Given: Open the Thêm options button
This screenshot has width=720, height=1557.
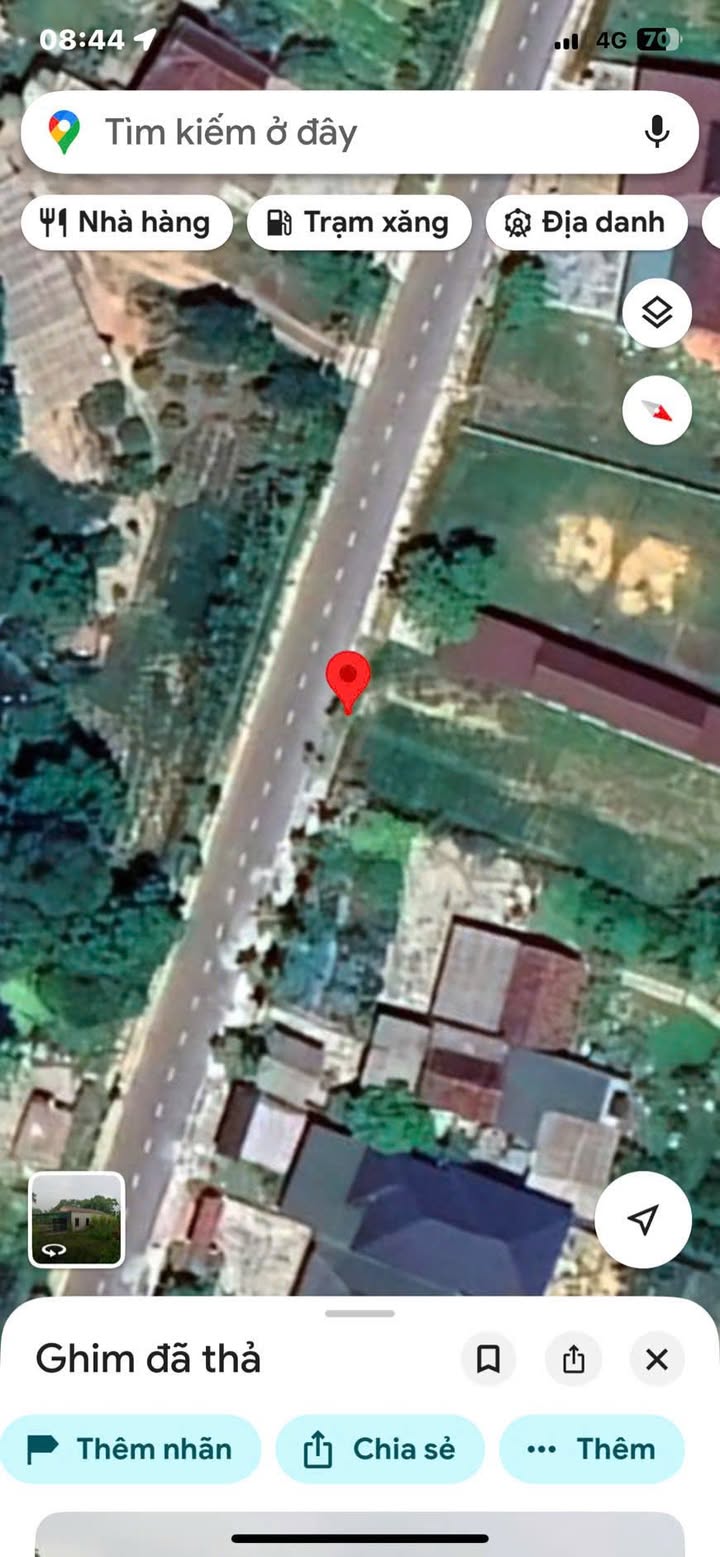Looking at the screenshot, I should [x=592, y=1449].
